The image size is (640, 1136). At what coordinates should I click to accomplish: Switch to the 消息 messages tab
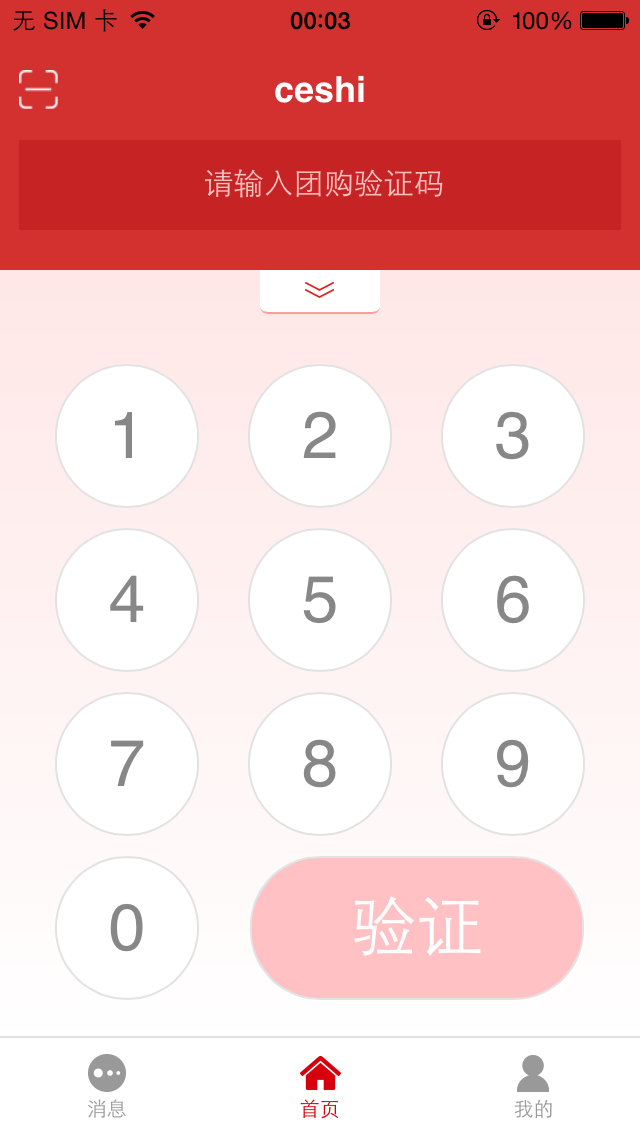pyautogui.click(x=107, y=1086)
